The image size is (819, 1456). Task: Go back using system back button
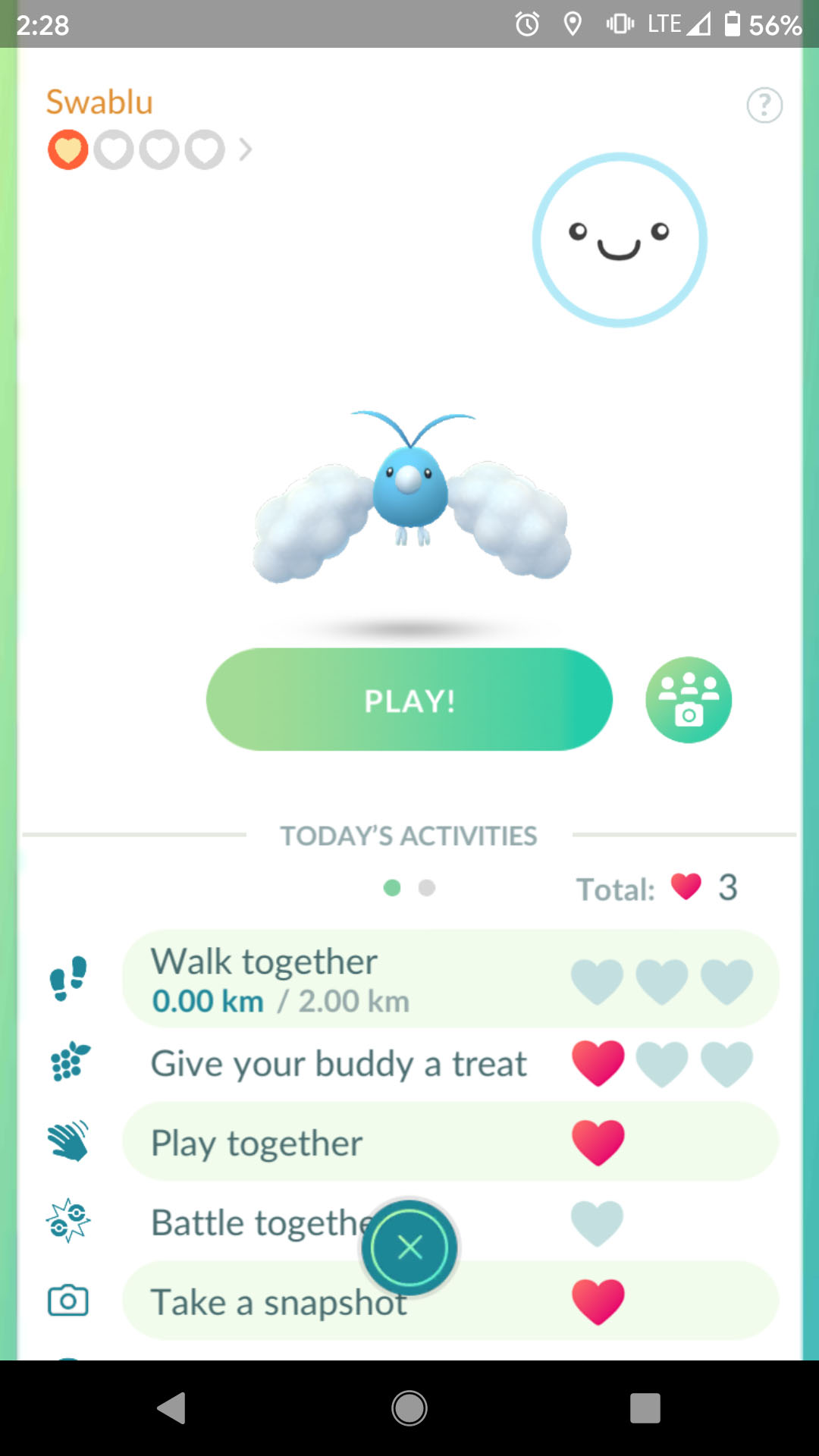172,1408
